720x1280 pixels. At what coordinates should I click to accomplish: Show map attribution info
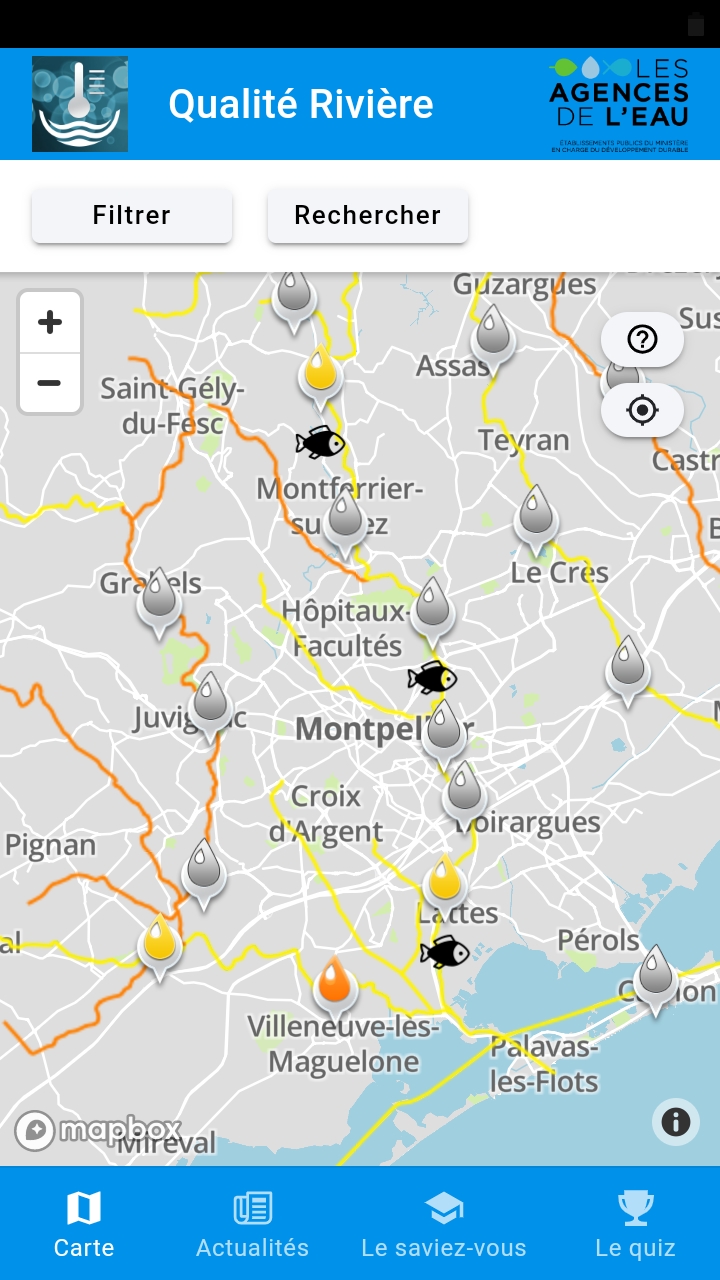coord(675,1122)
